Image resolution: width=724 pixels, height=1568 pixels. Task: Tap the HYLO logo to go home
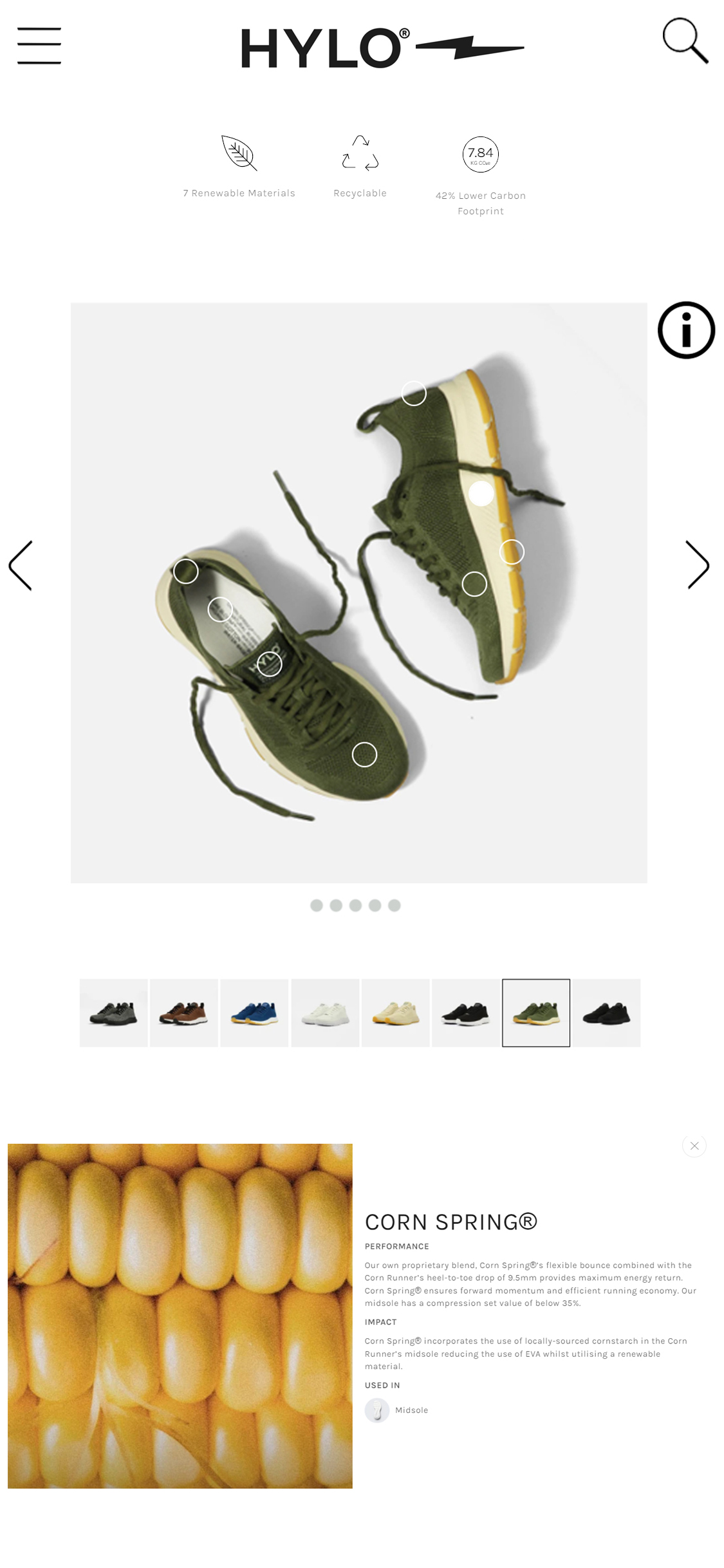(382, 48)
